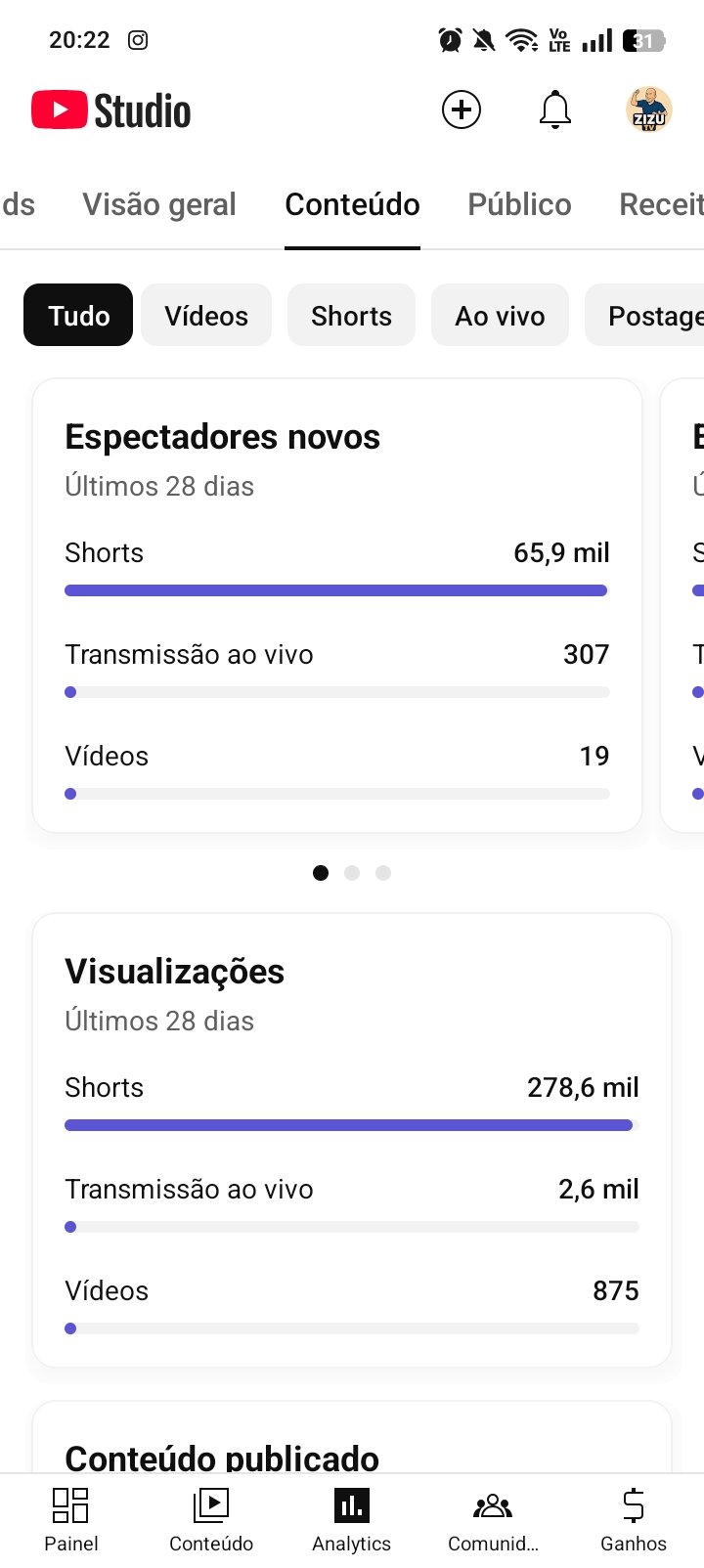Go to Painel in bottom navigation
Viewport: 704px width, 1568px height.
pos(71,1519)
